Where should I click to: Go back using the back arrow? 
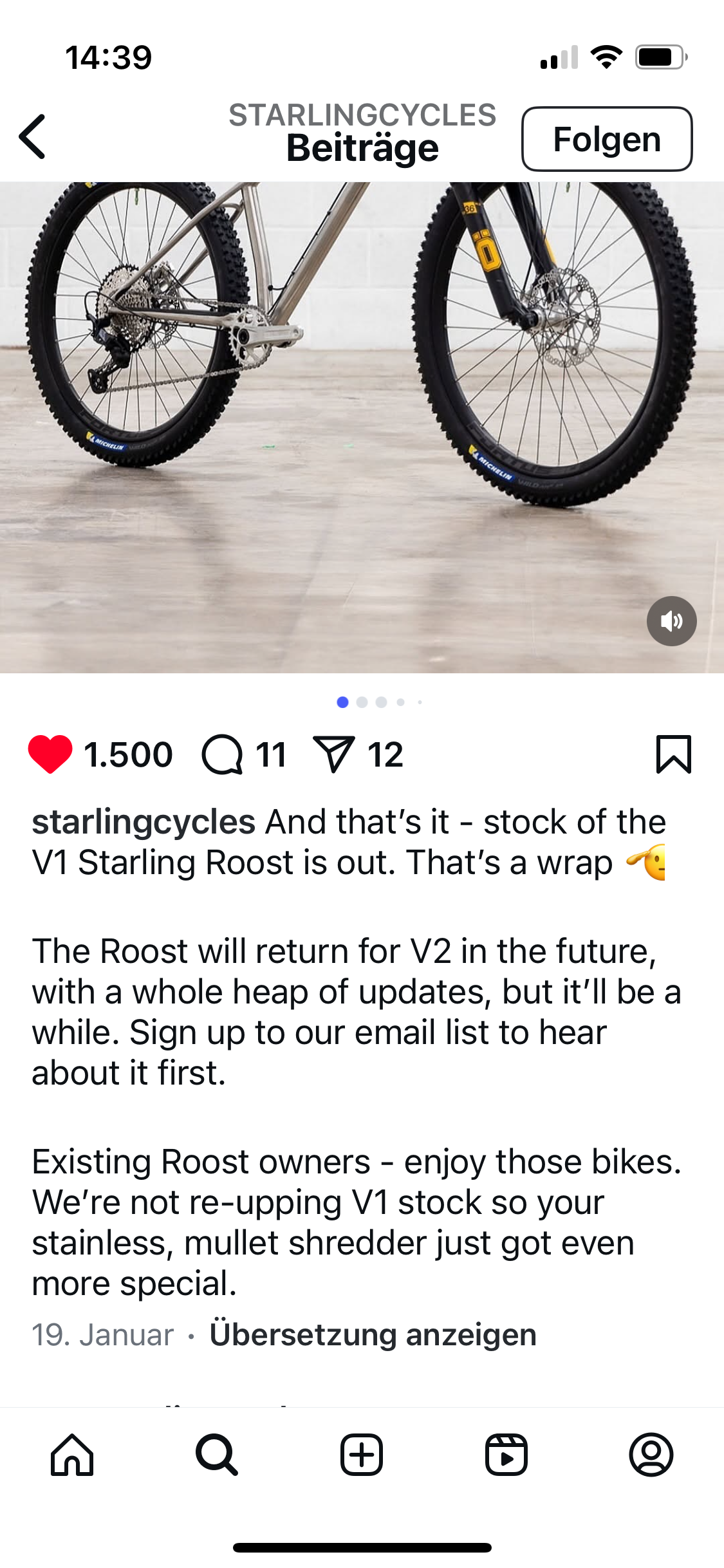coord(32,136)
